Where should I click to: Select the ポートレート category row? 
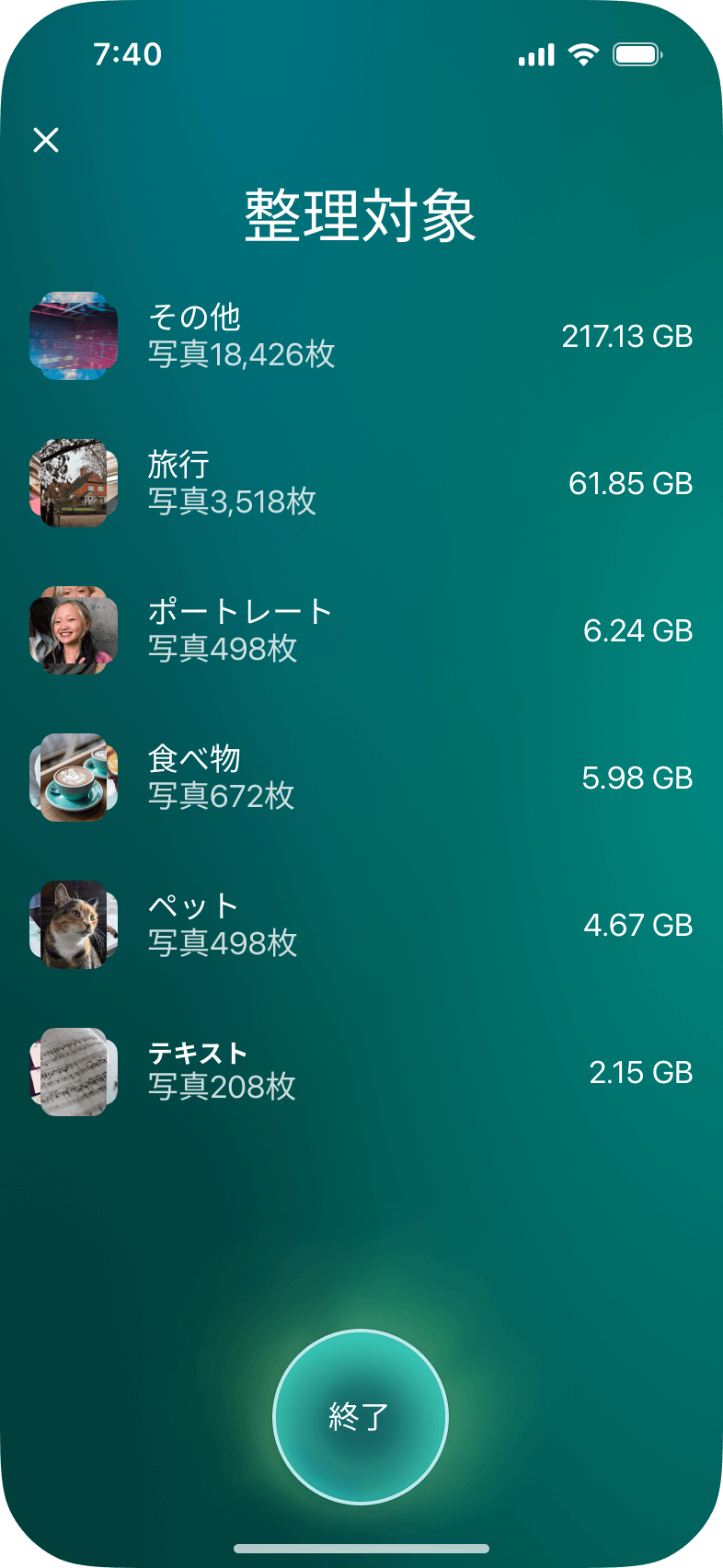coord(361,631)
